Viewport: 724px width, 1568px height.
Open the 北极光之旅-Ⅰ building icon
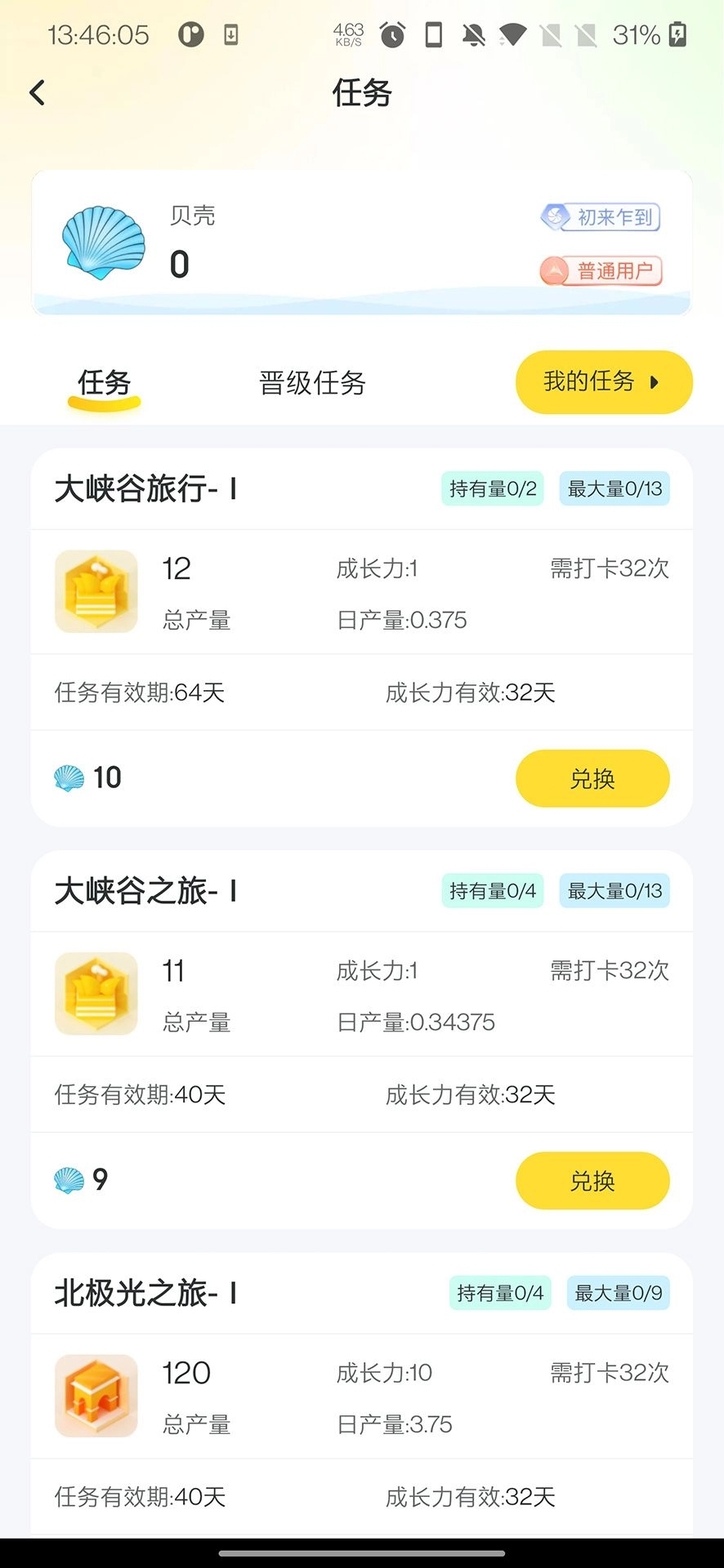[96, 1396]
